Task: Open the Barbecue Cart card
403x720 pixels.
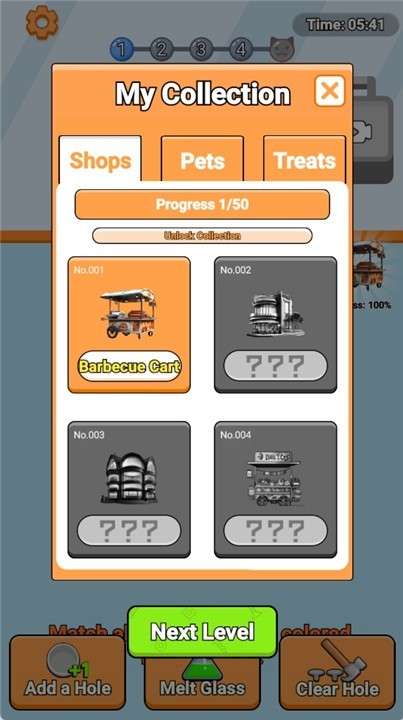Action: click(x=129, y=325)
